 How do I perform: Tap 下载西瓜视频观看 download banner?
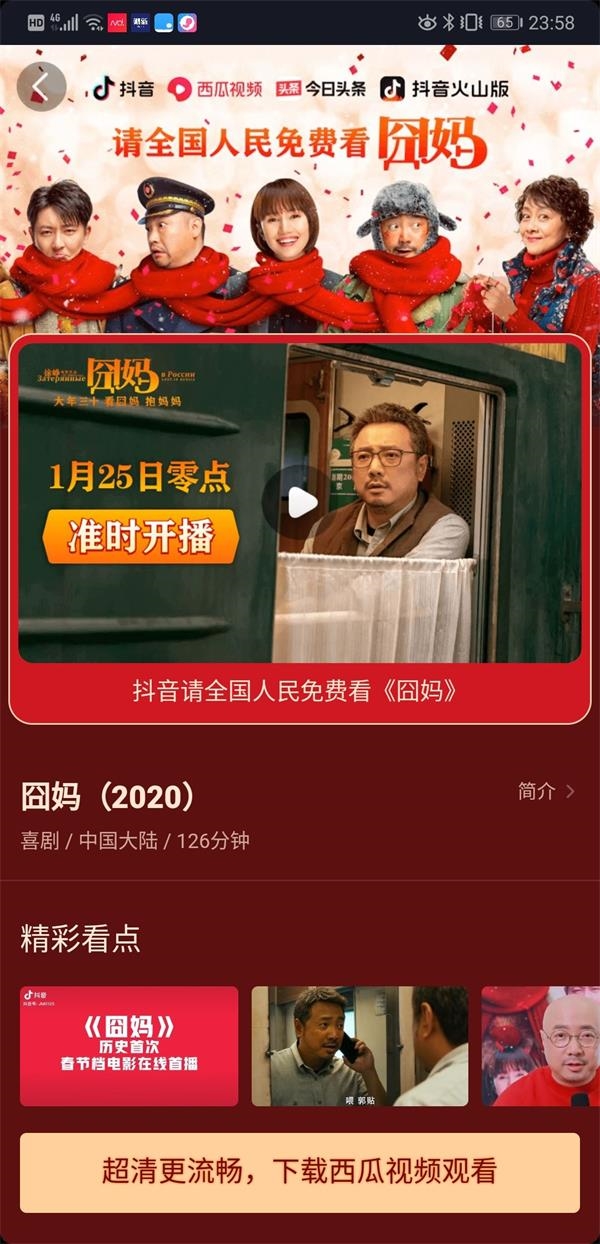299,1172
